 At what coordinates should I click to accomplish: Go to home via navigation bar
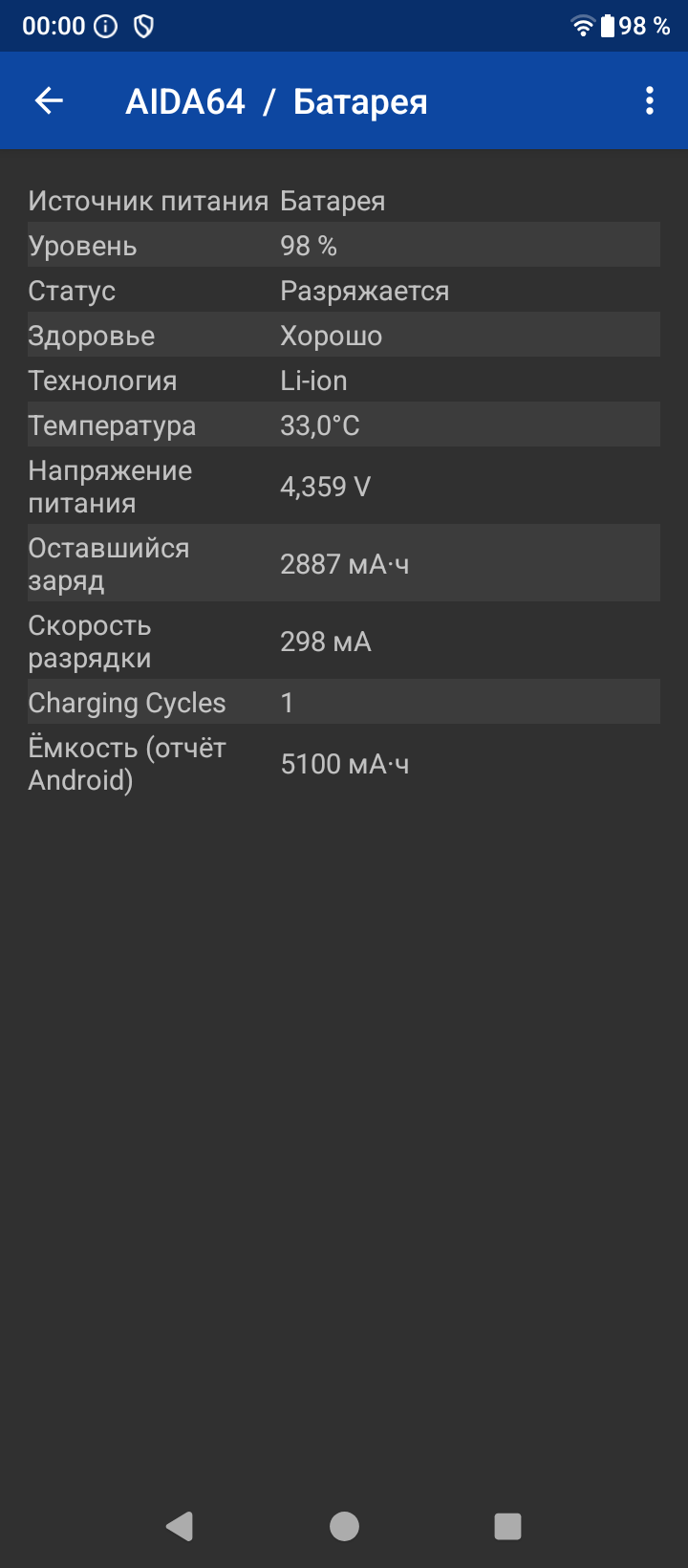tap(344, 1526)
